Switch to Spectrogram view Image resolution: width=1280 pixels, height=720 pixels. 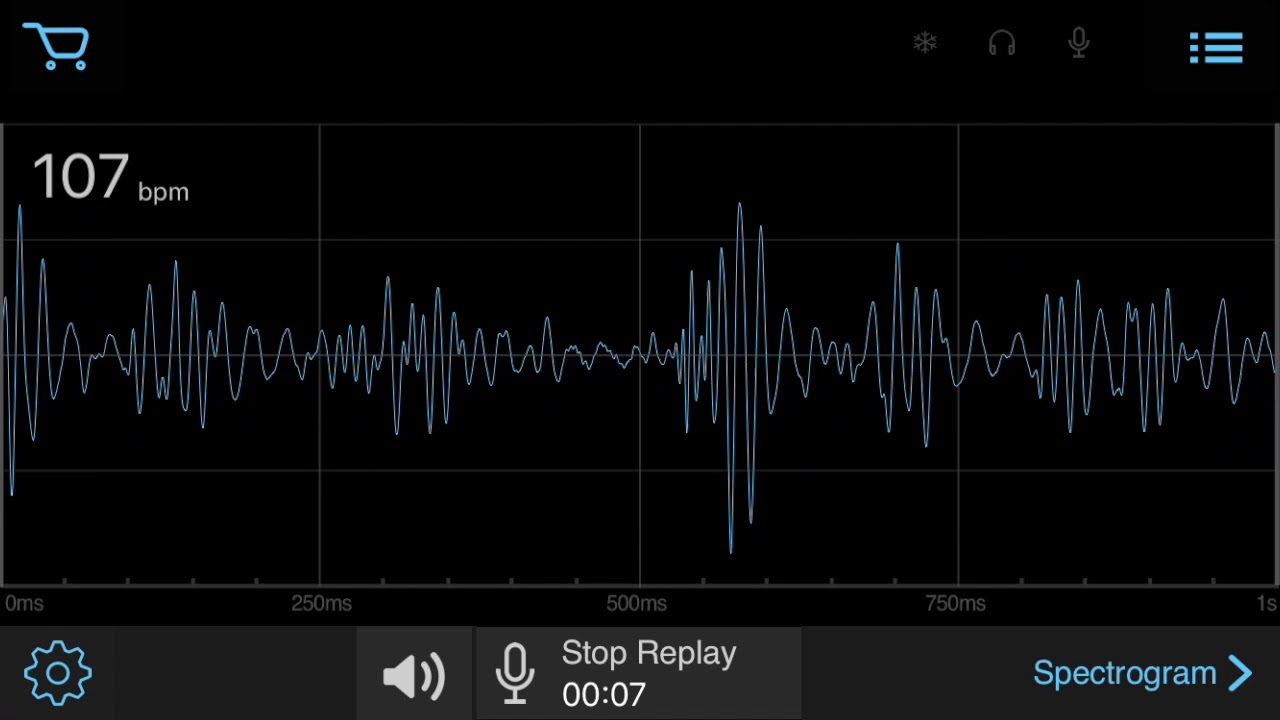click(x=1142, y=673)
